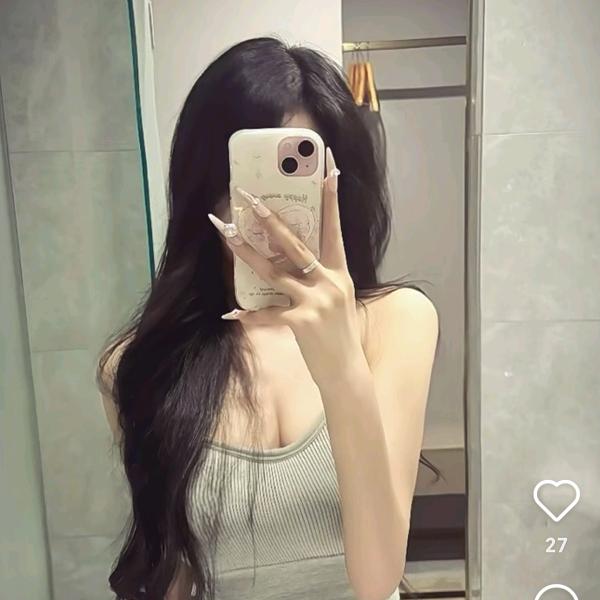This screenshot has width=600, height=600.
Task: Like this post with the heart icon
Action: point(556,500)
